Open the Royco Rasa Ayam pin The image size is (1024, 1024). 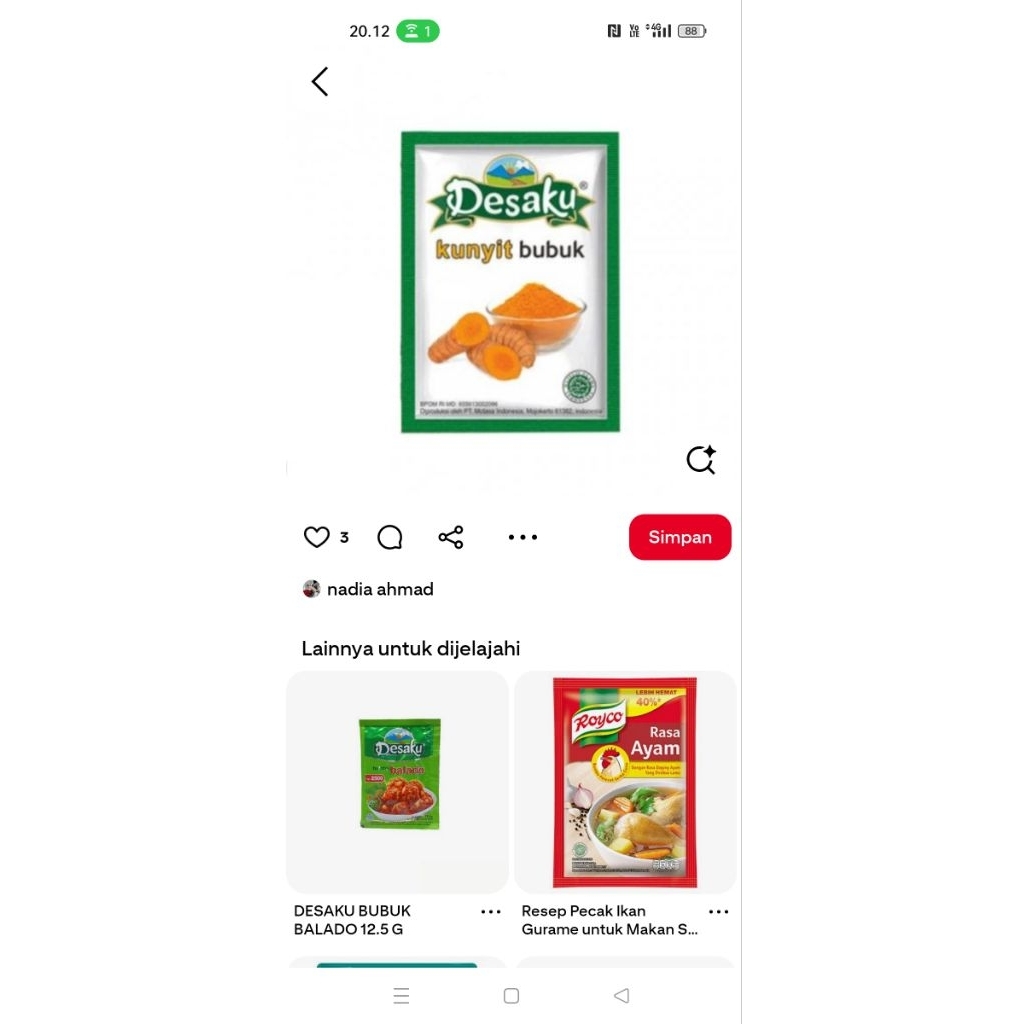pyautogui.click(x=625, y=782)
